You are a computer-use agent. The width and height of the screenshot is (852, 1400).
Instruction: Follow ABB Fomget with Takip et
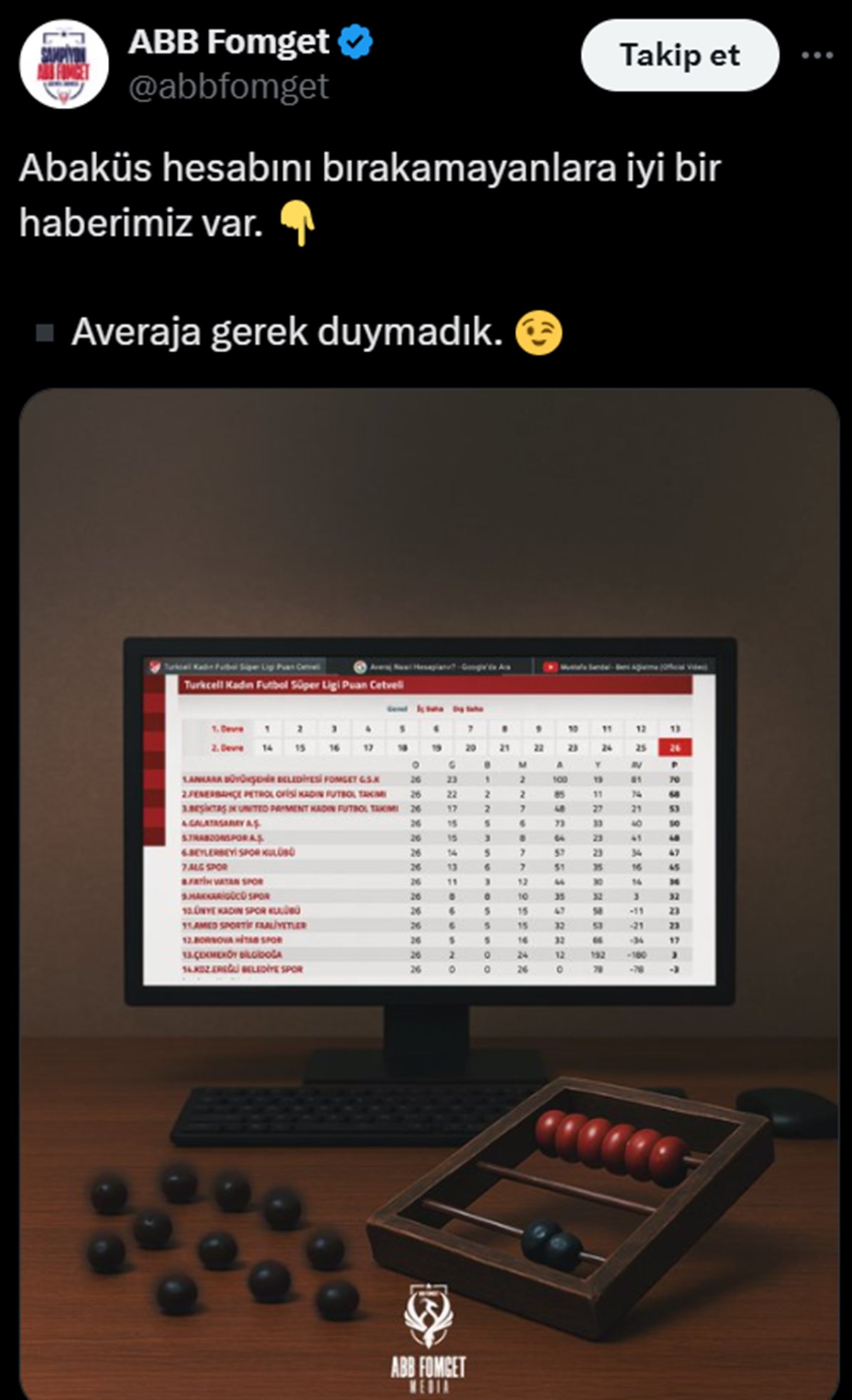(679, 55)
